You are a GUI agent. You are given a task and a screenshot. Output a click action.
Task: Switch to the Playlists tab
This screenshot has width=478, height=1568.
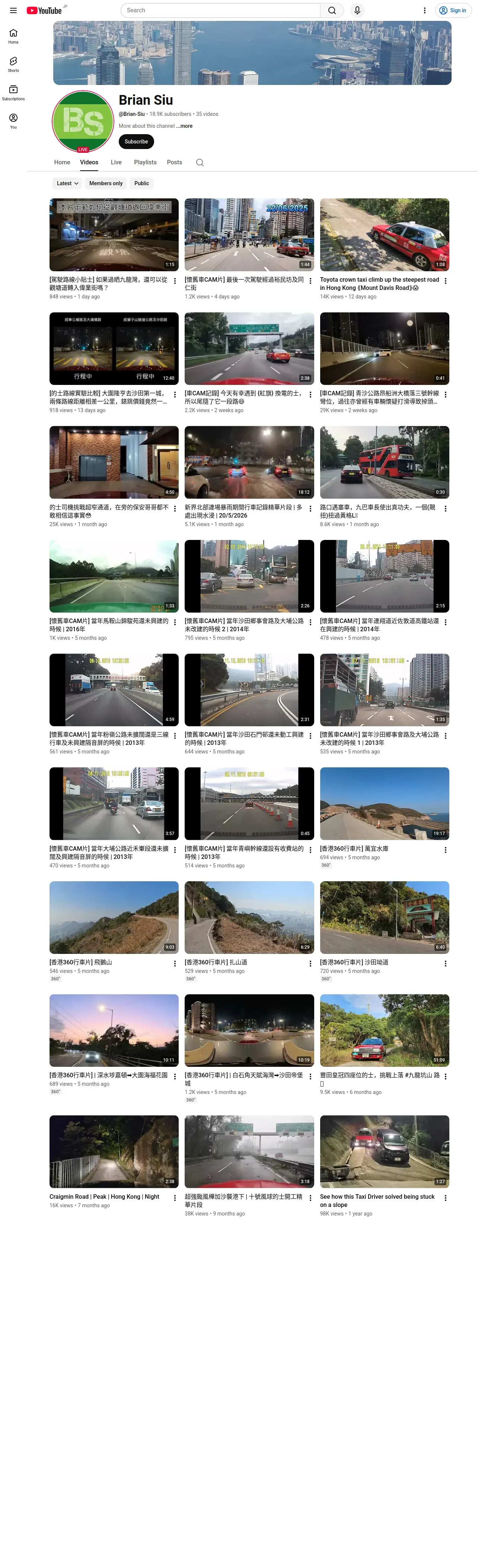145,162
